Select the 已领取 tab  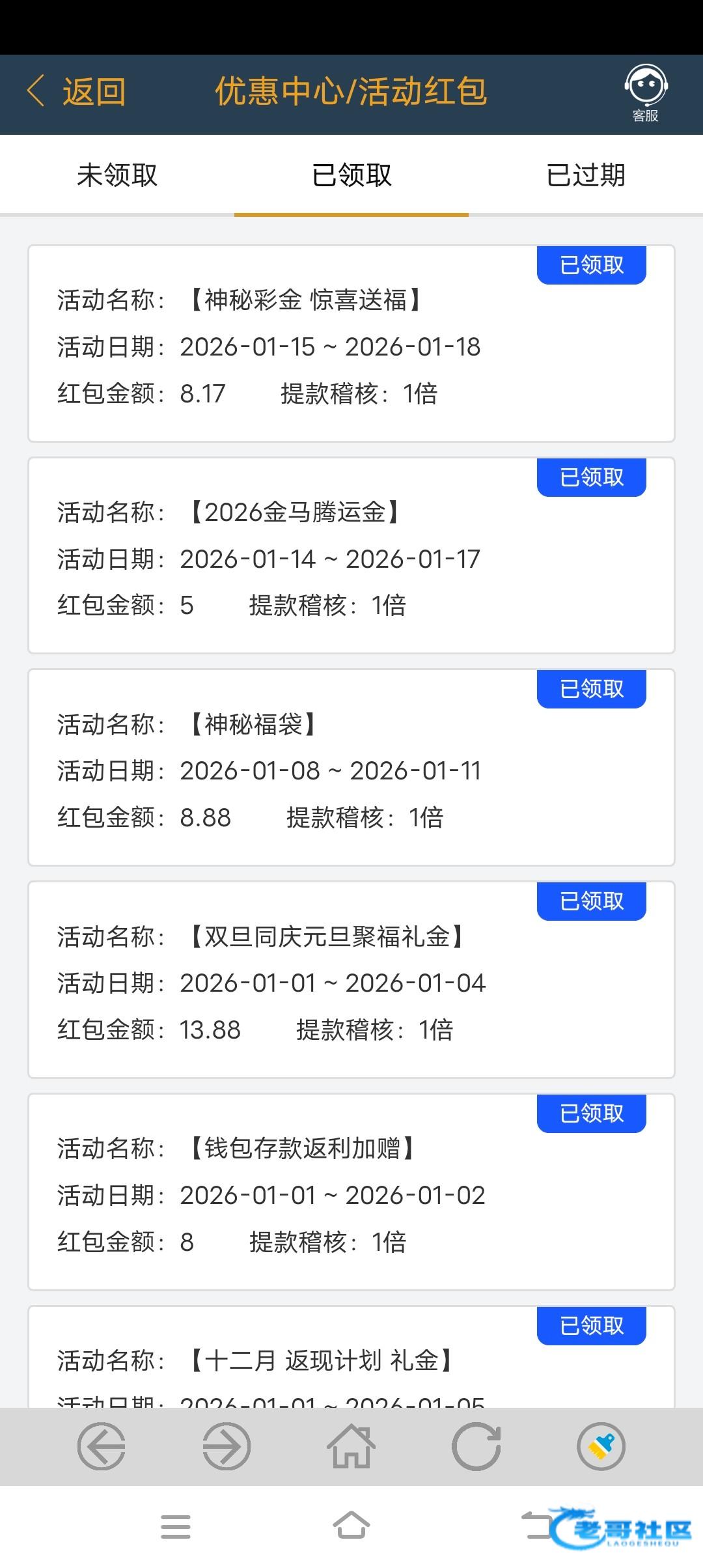[351, 175]
